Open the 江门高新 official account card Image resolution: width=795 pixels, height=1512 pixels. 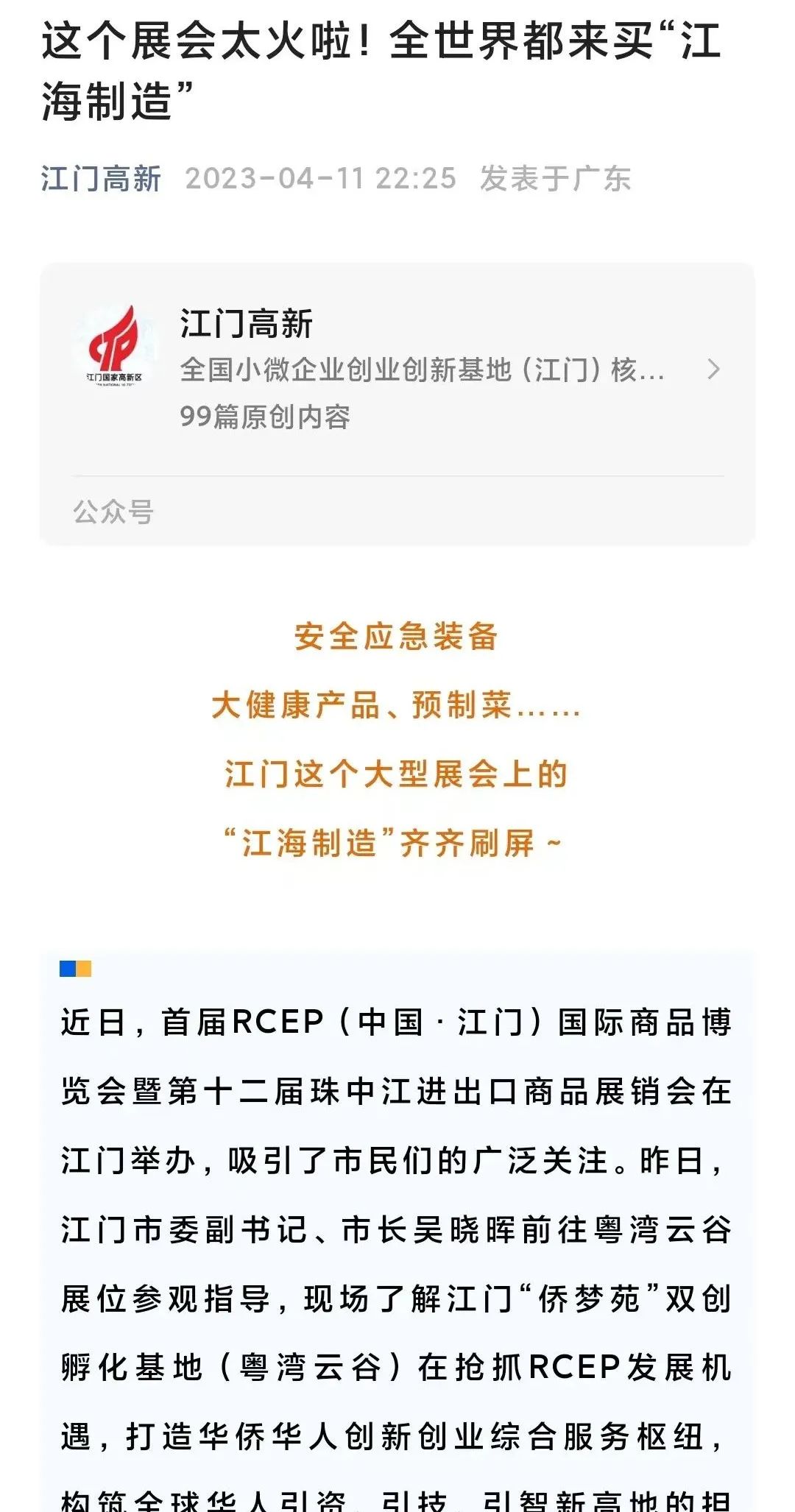pyautogui.click(x=397, y=370)
